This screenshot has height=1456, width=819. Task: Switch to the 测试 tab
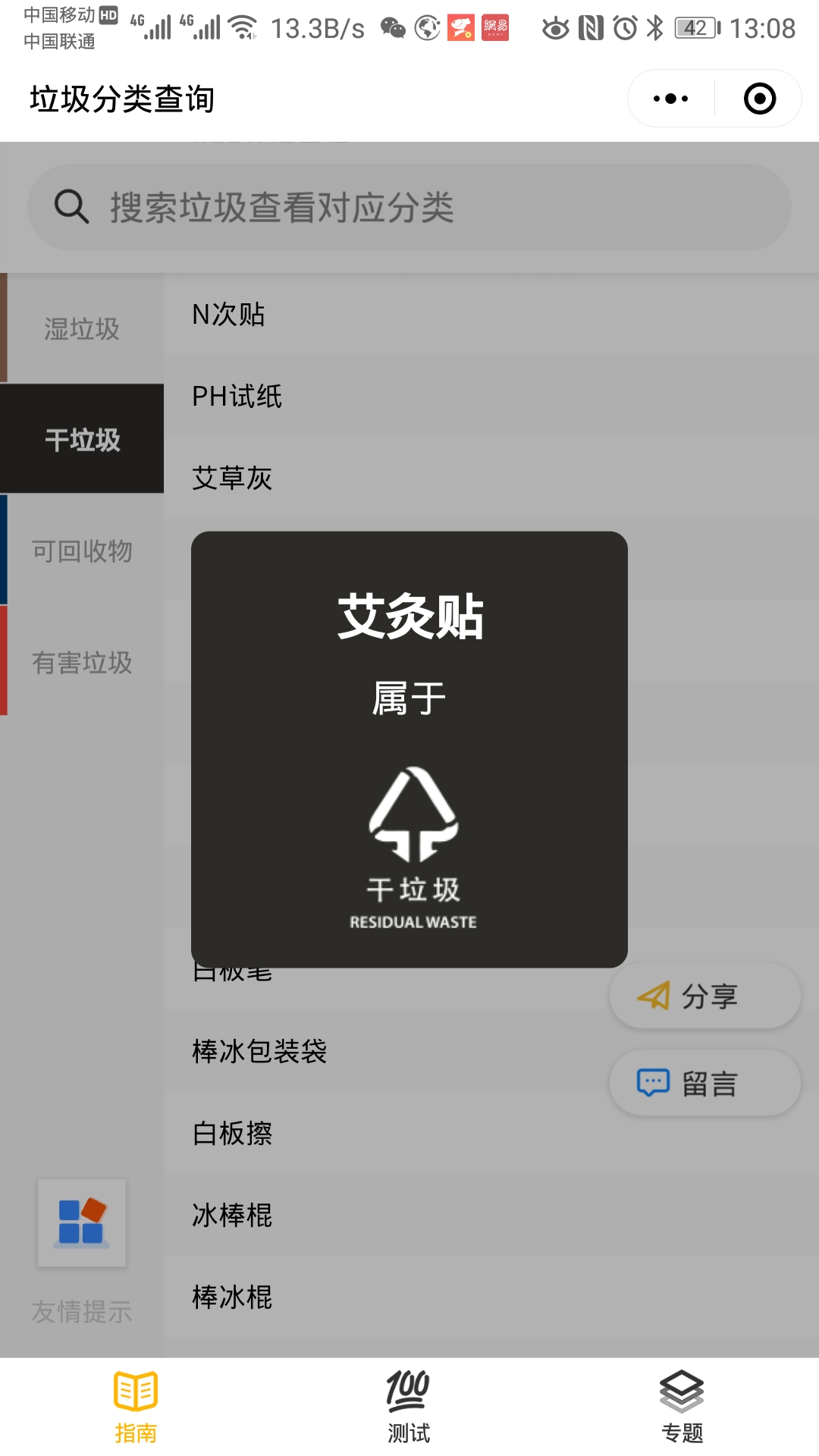point(409,1407)
